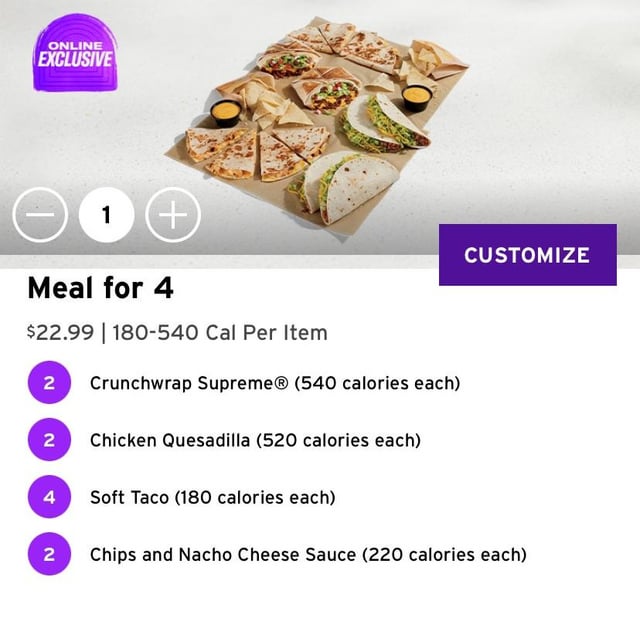Decrease Meal for 4 quantity
The image size is (640, 628).
[x=40, y=215]
